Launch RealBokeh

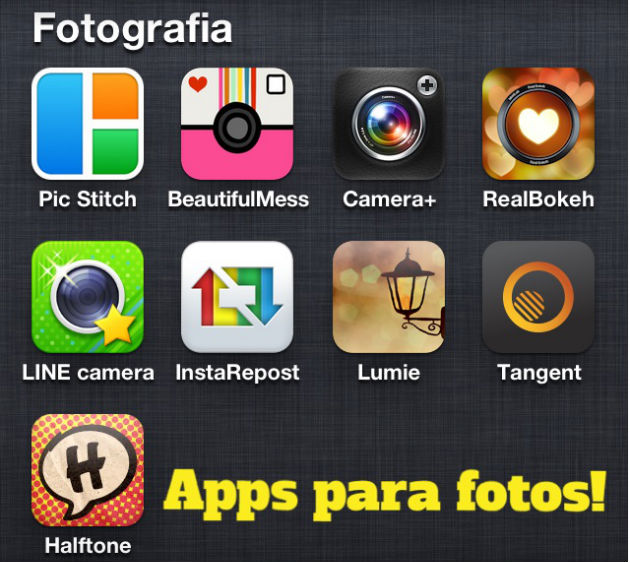(538, 124)
